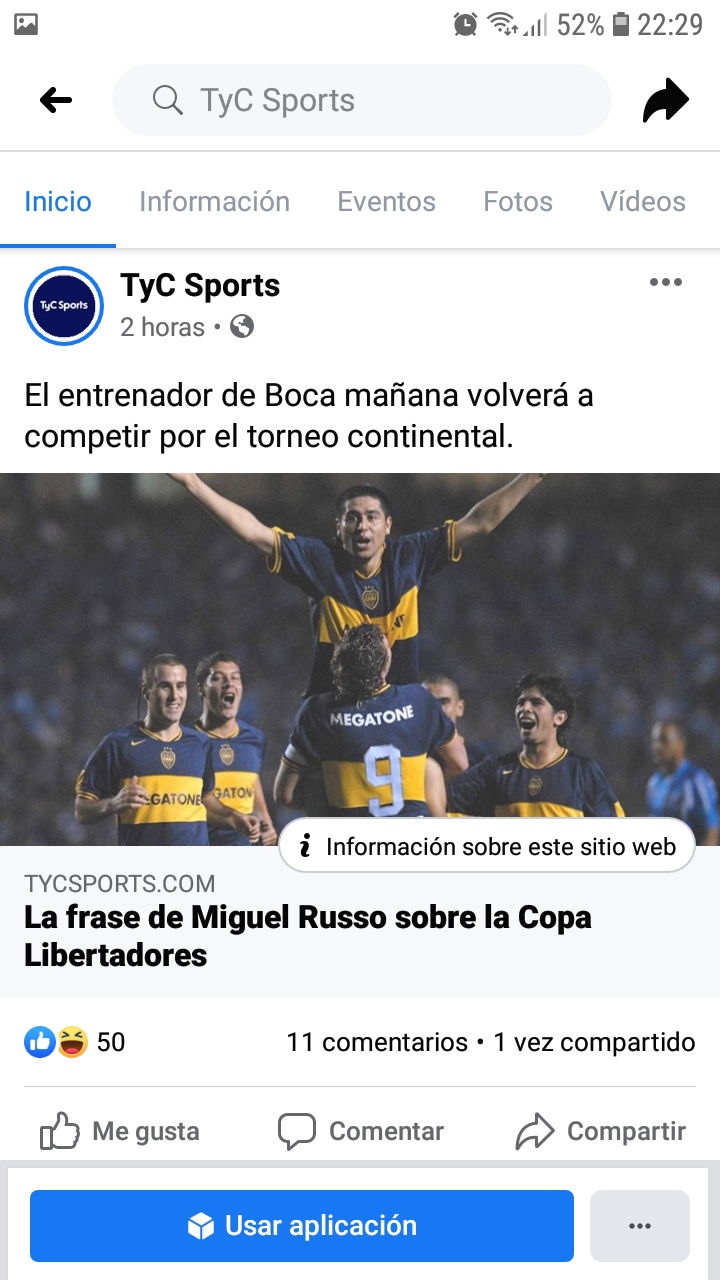The height and width of the screenshot is (1280, 720).
Task: Open the 11 comentarios list
Action: click(x=376, y=1042)
